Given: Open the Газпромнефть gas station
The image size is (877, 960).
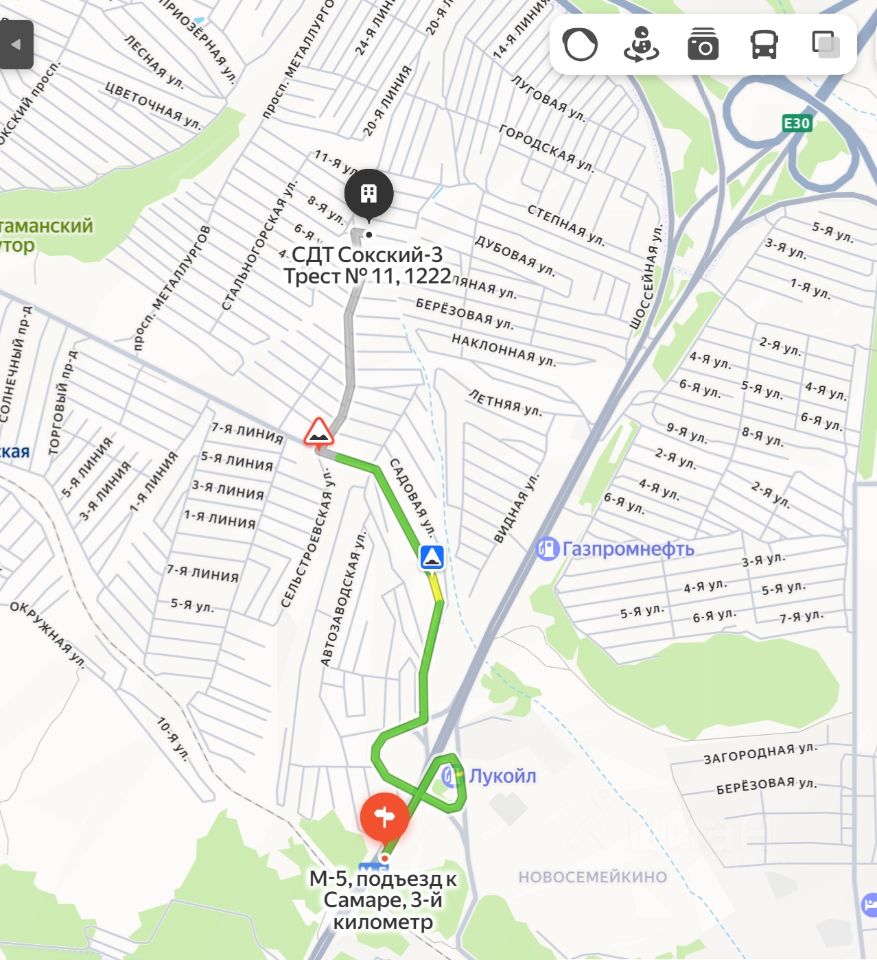Looking at the screenshot, I should [547, 548].
